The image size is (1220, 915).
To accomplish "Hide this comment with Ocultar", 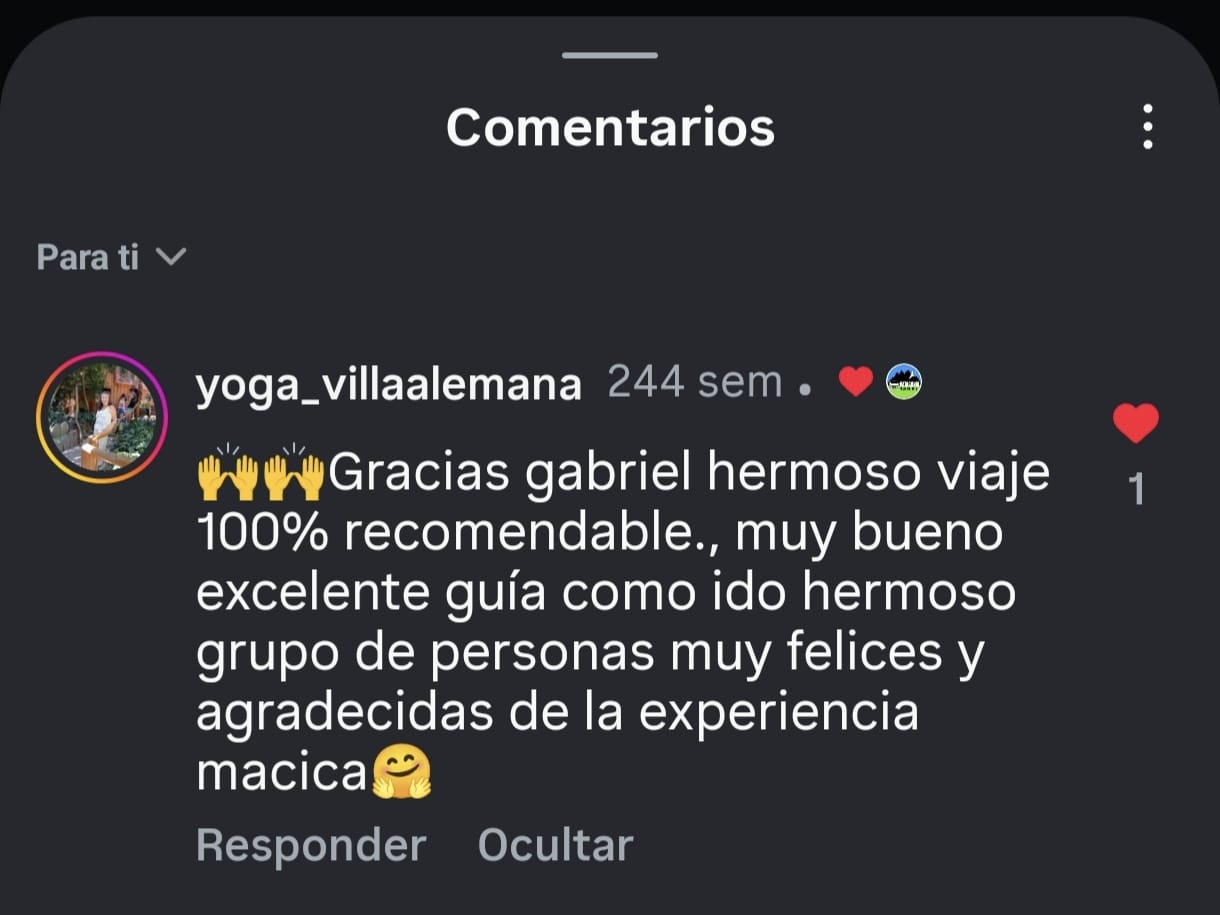I will coord(555,845).
